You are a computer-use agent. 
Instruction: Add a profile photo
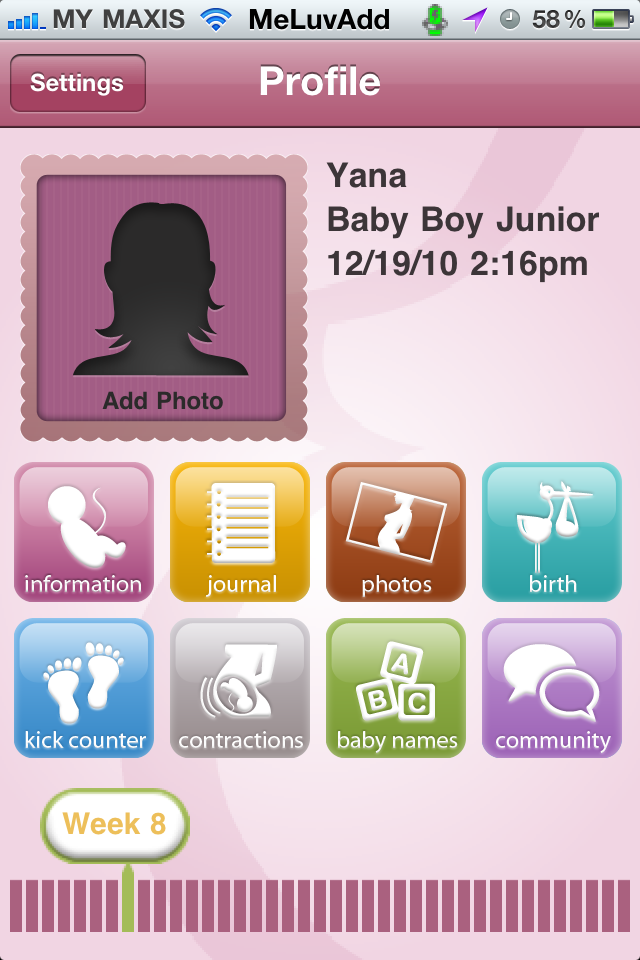pos(162,298)
